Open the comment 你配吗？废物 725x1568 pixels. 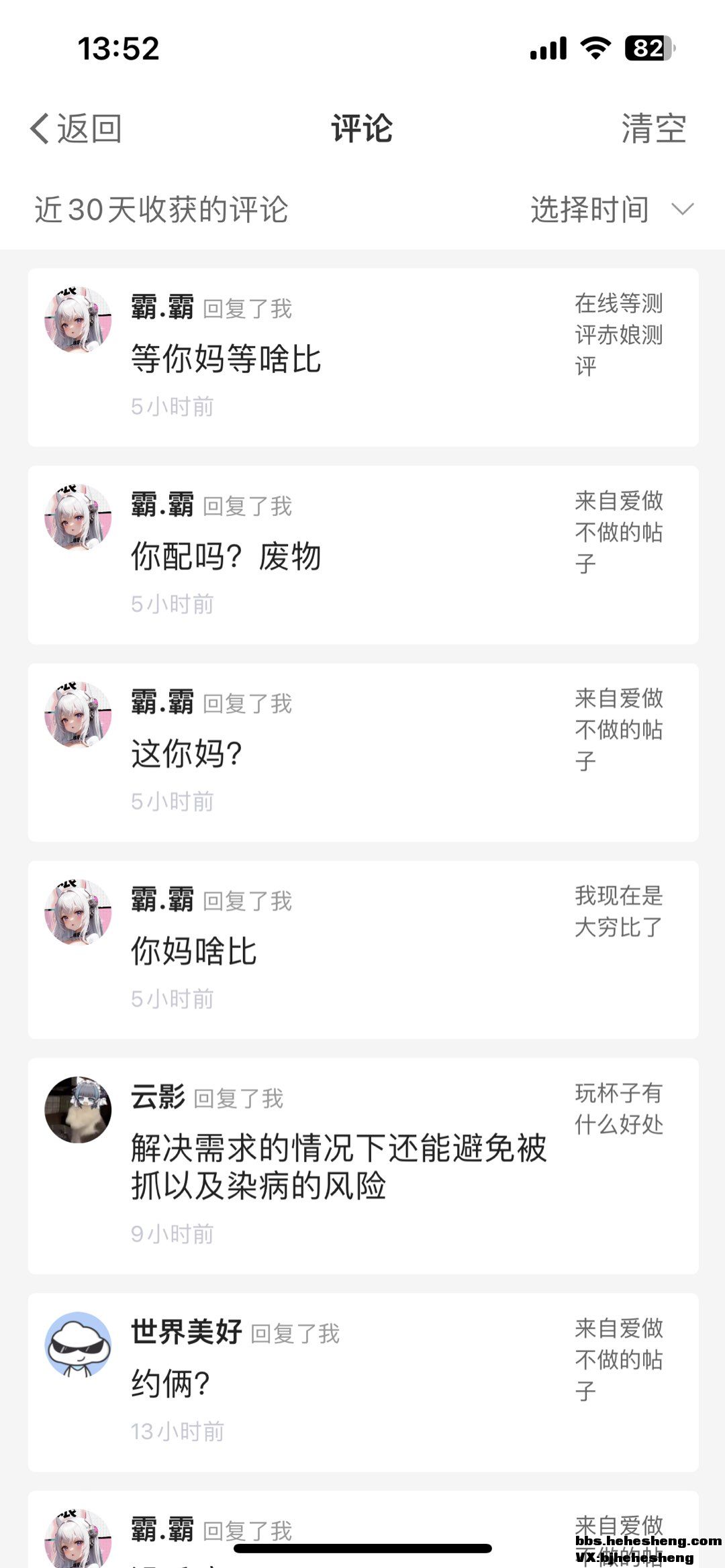click(x=226, y=556)
